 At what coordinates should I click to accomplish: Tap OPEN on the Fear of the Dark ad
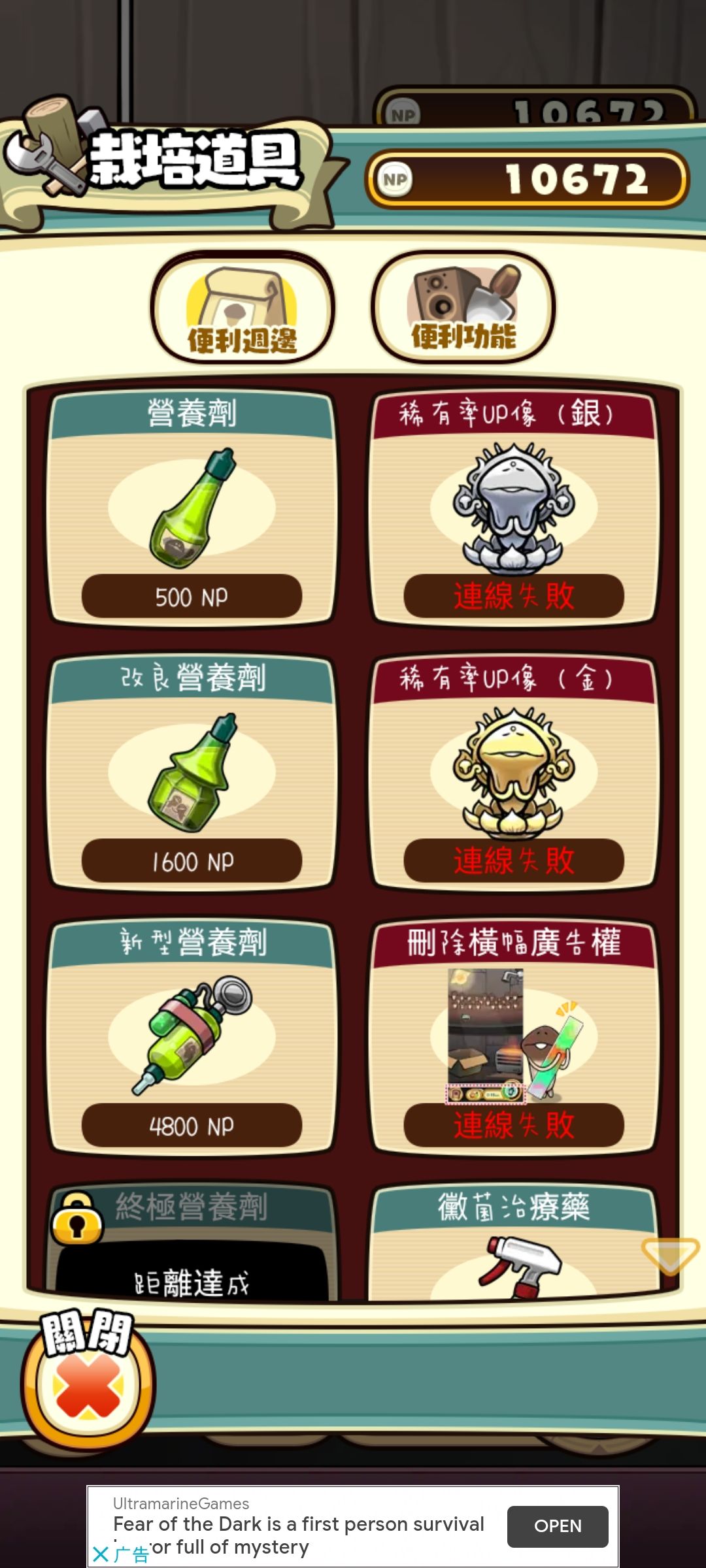click(558, 1526)
